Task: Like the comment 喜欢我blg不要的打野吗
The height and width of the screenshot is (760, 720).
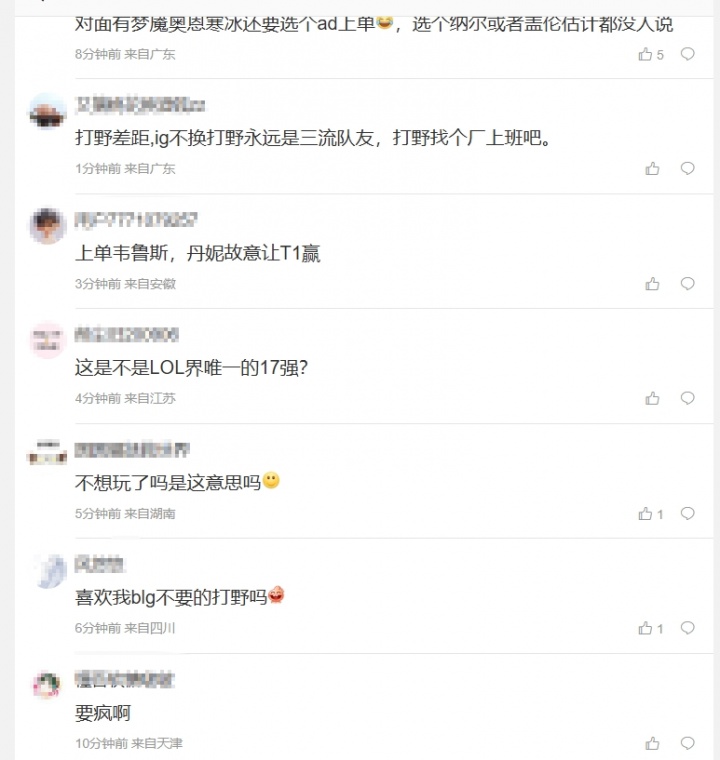Action: click(645, 629)
